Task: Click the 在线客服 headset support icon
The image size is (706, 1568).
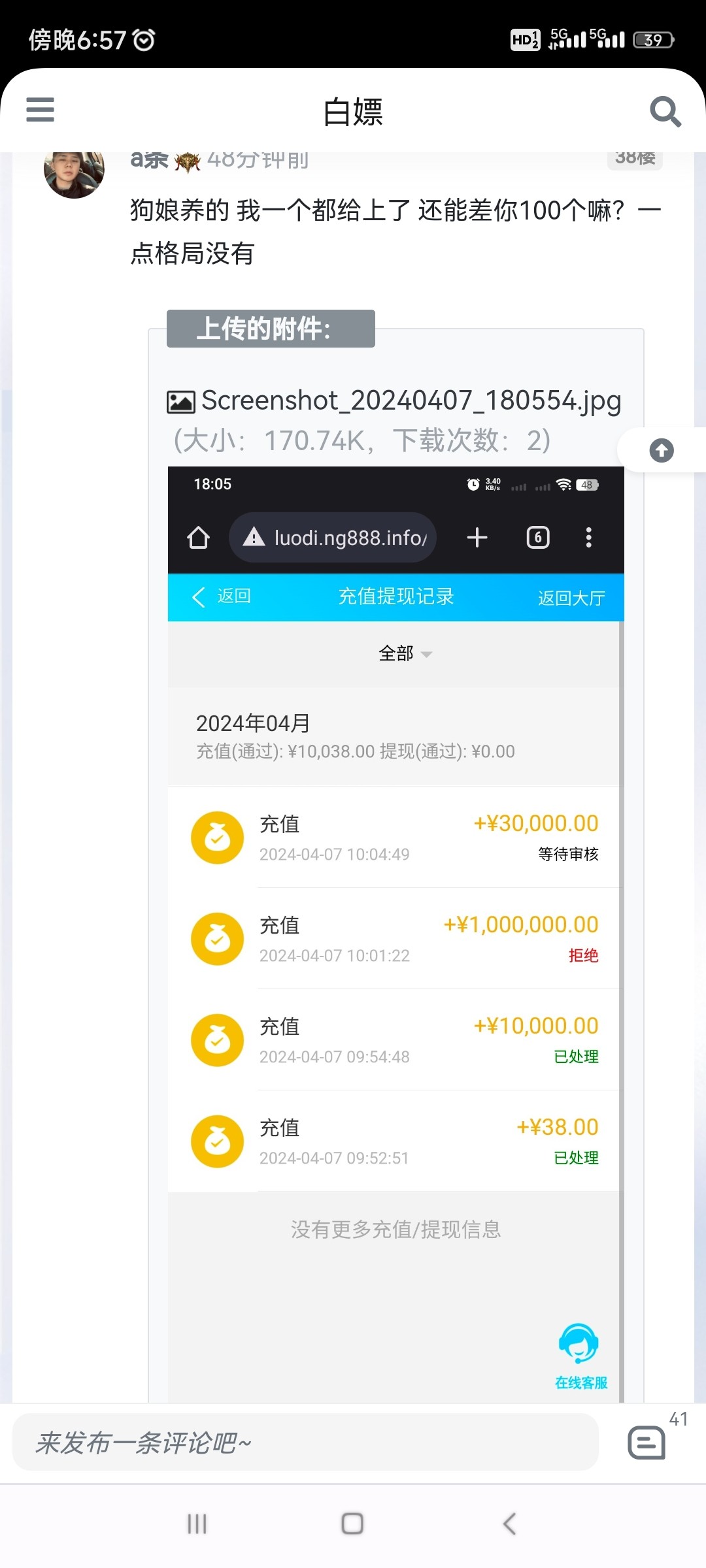Action: pos(578,1343)
